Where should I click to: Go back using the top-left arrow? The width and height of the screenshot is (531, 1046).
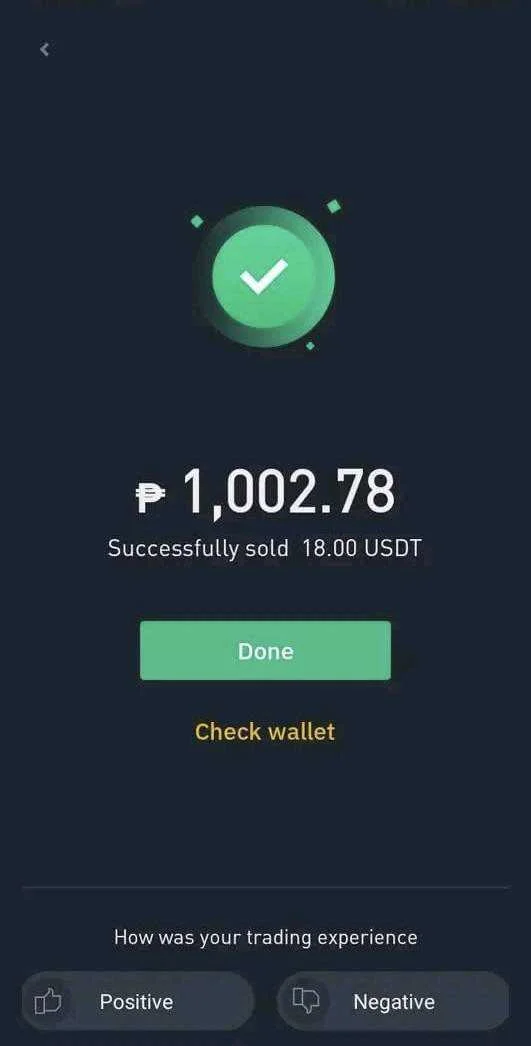44,49
